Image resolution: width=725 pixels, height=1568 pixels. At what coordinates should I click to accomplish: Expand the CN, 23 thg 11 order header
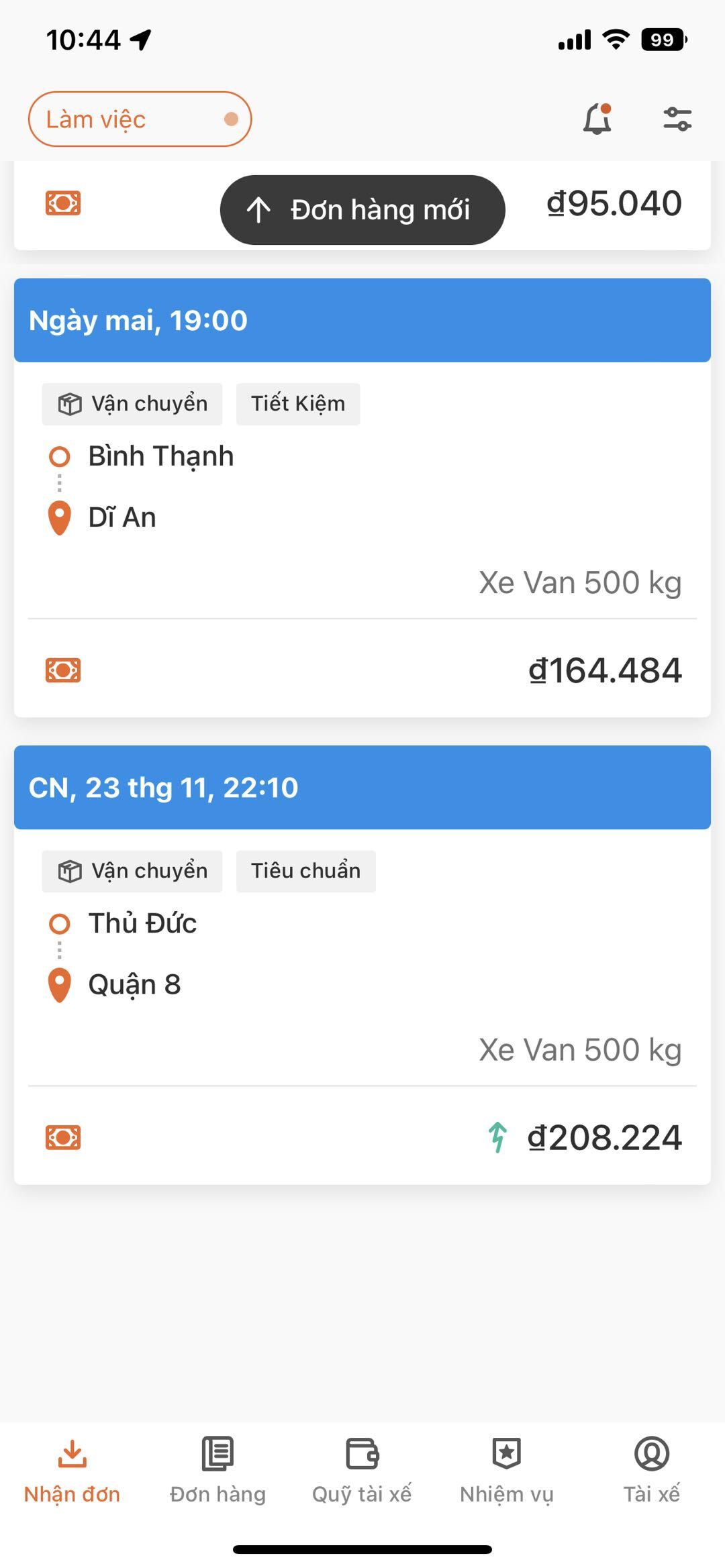(x=362, y=788)
